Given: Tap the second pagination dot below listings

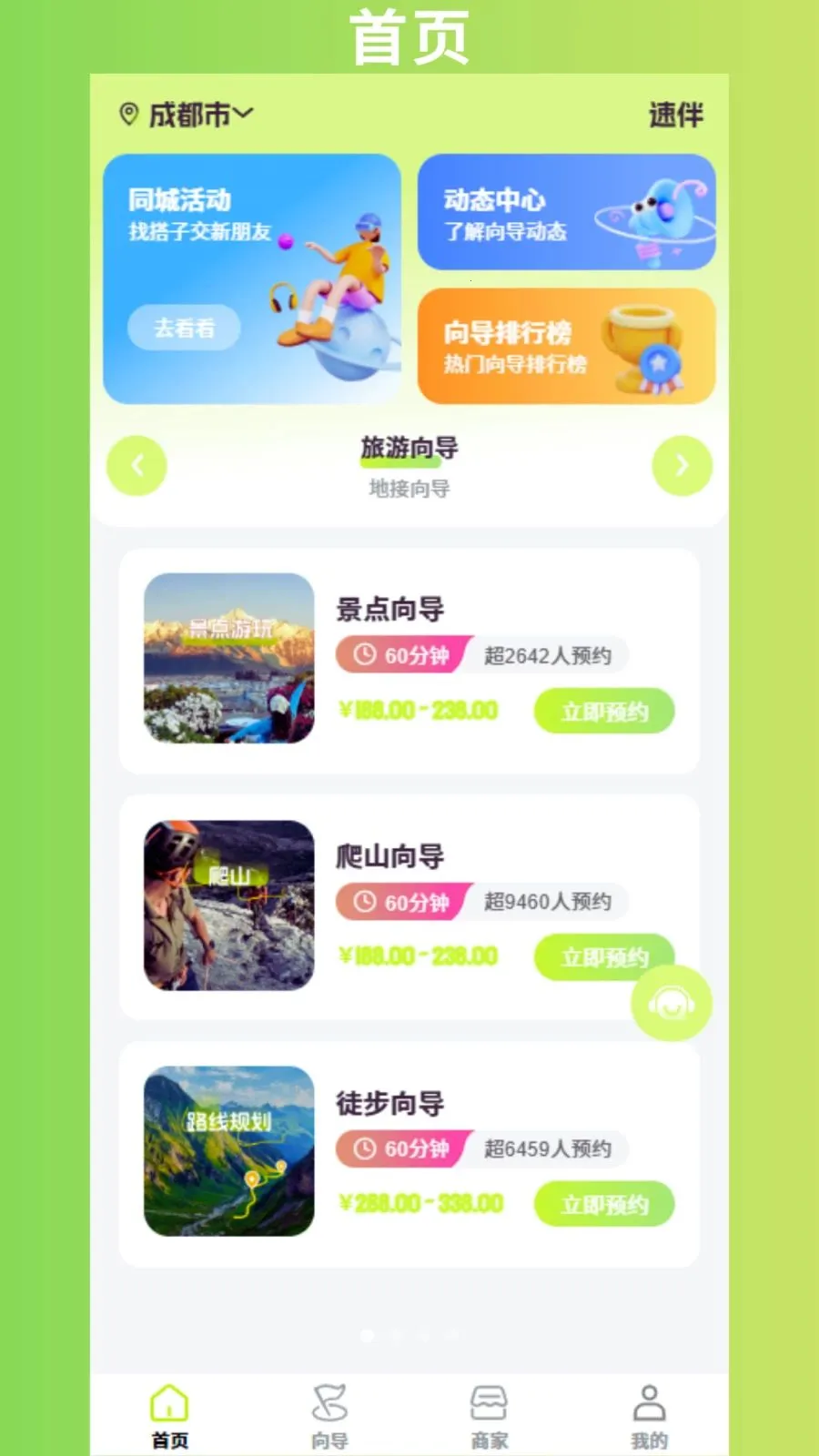Looking at the screenshot, I should coord(395,1337).
